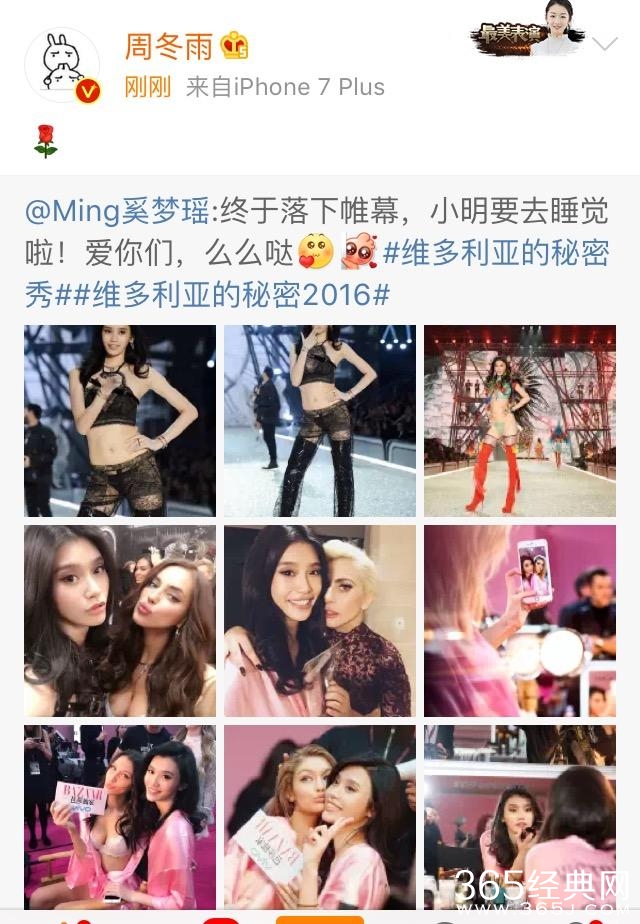Expand the post options chevron
The width and height of the screenshot is (640, 924).
tap(605, 44)
